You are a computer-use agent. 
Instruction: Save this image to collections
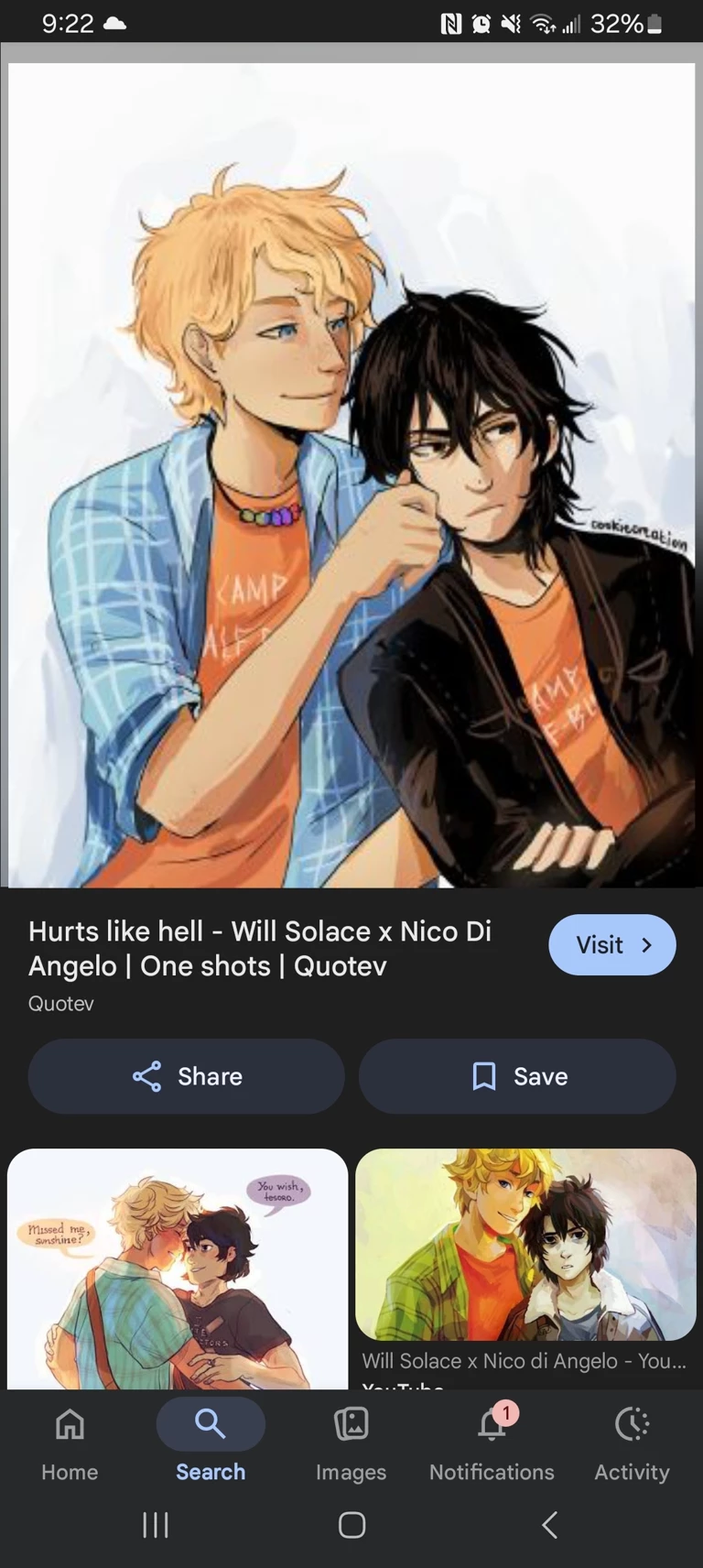click(517, 1076)
